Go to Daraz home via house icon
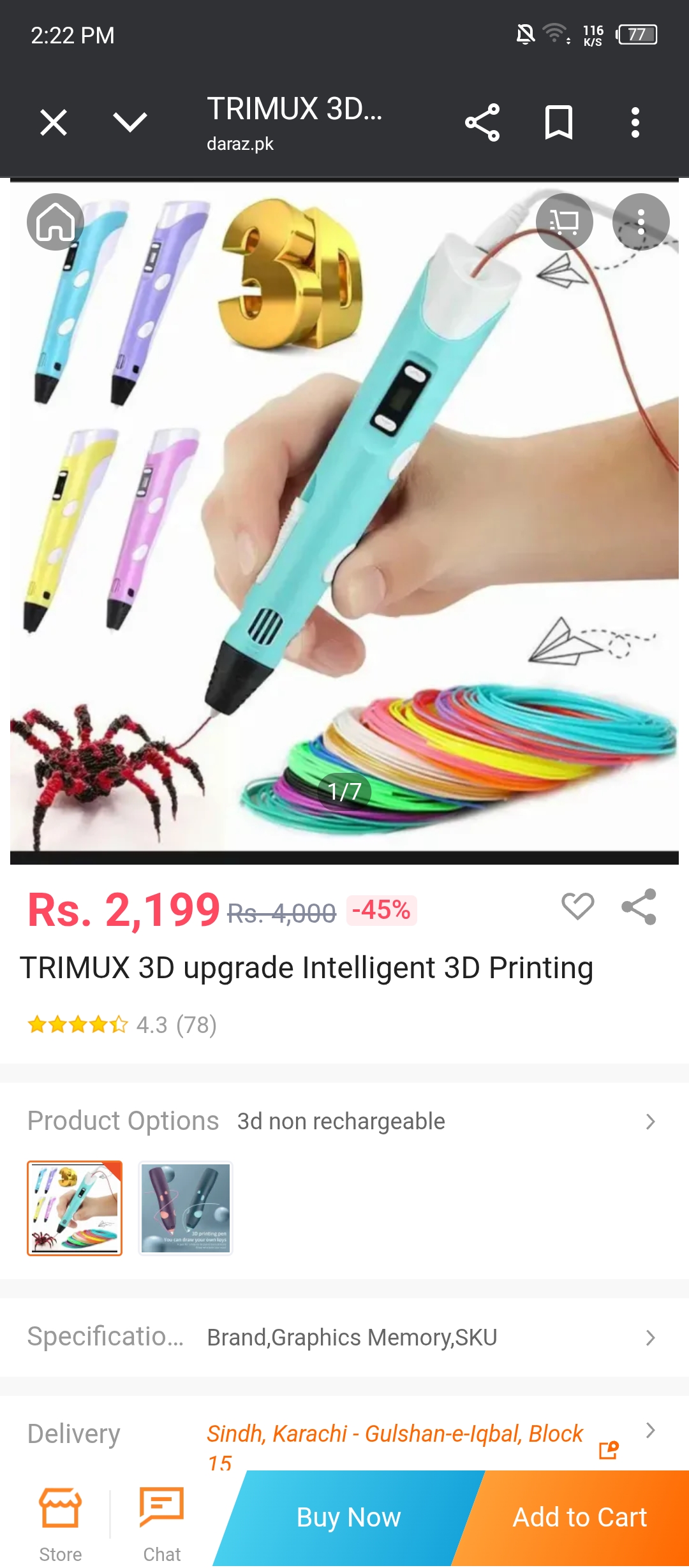Image resolution: width=689 pixels, height=1568 pixels. (x=56, y=222)
